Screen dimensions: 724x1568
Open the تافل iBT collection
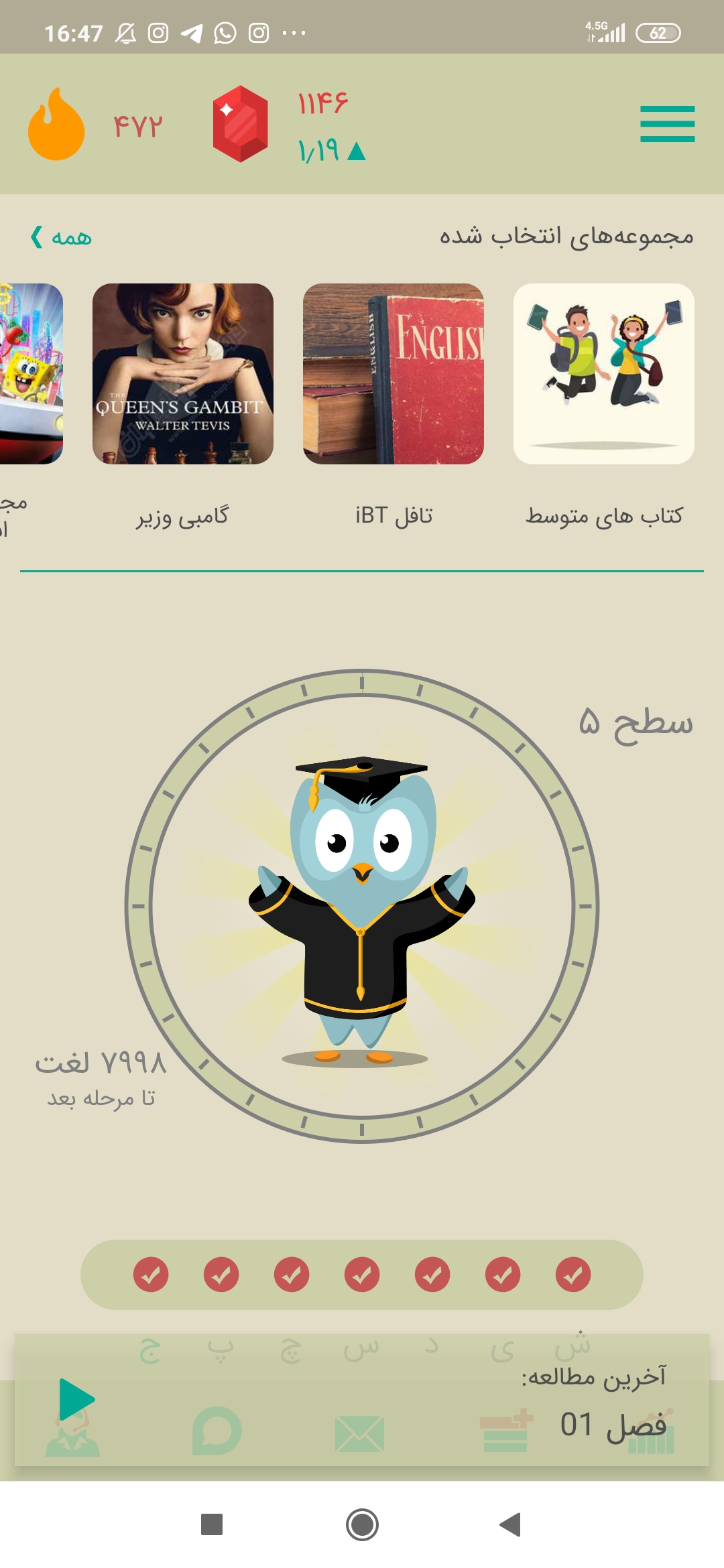pyautogui.click(x=394, y=374)
